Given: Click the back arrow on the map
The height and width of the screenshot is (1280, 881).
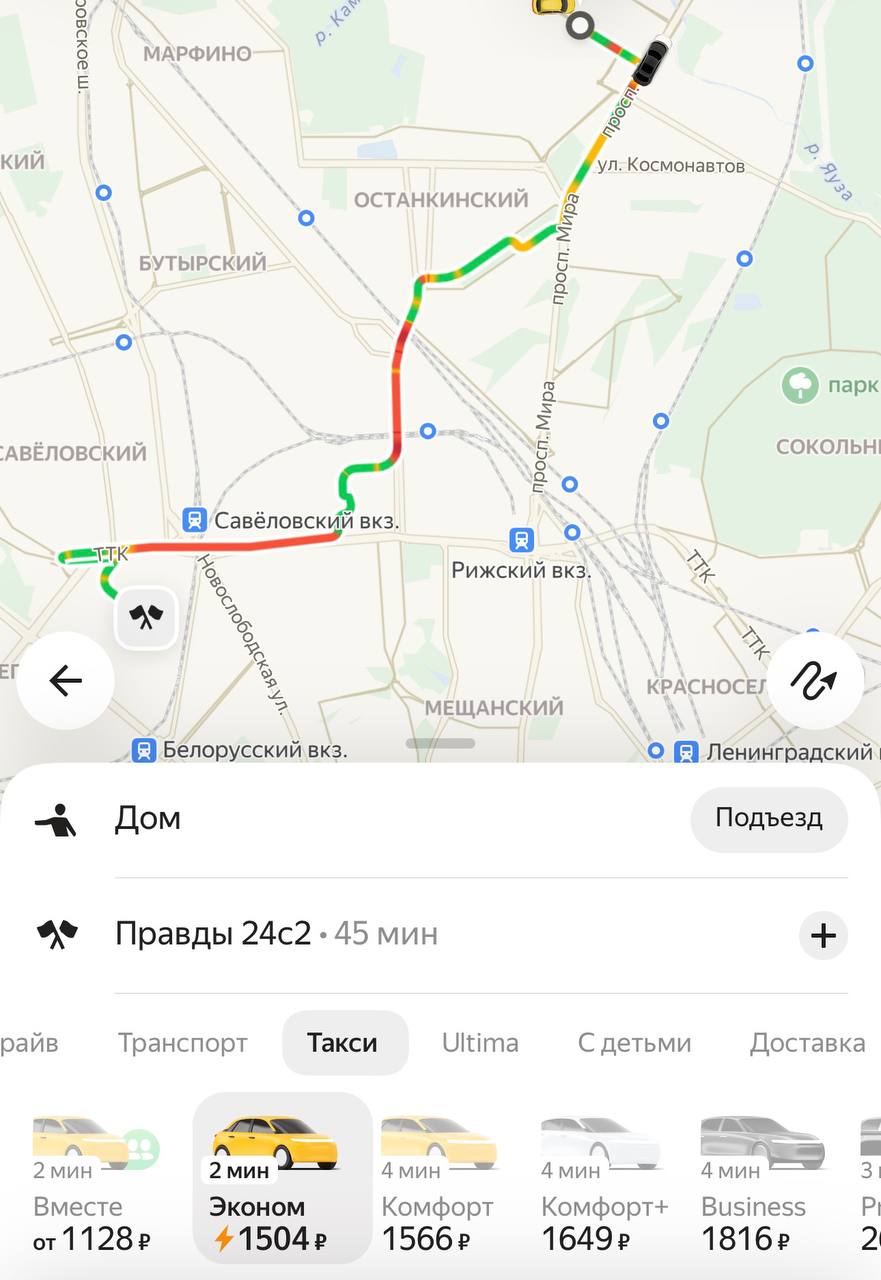Looking at the screenshot, I should point(64,679).
